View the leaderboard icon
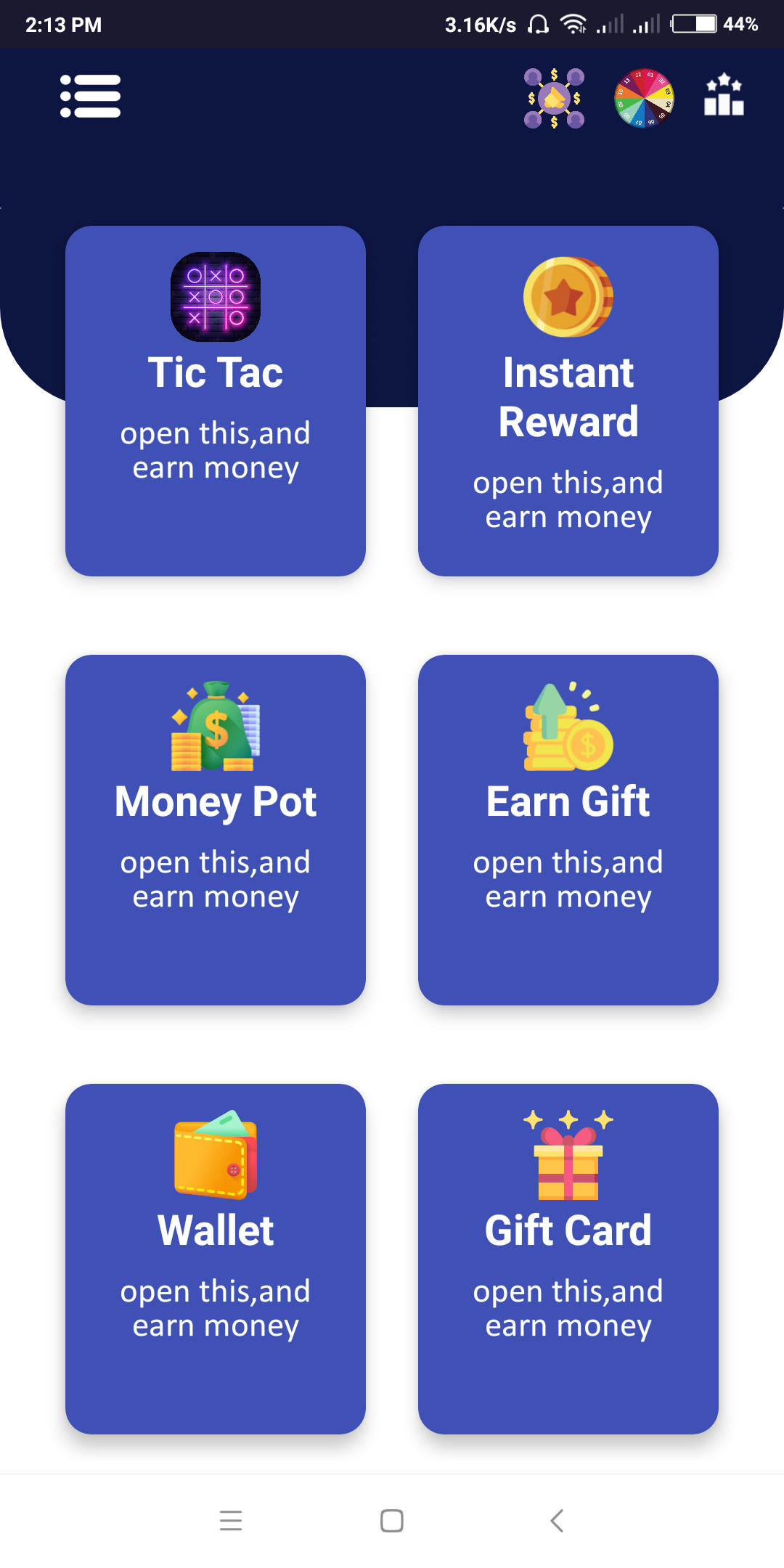Image resolution: width=784 pixels, height=1568 pixels. pyautogui.click(x=724, y=95)
